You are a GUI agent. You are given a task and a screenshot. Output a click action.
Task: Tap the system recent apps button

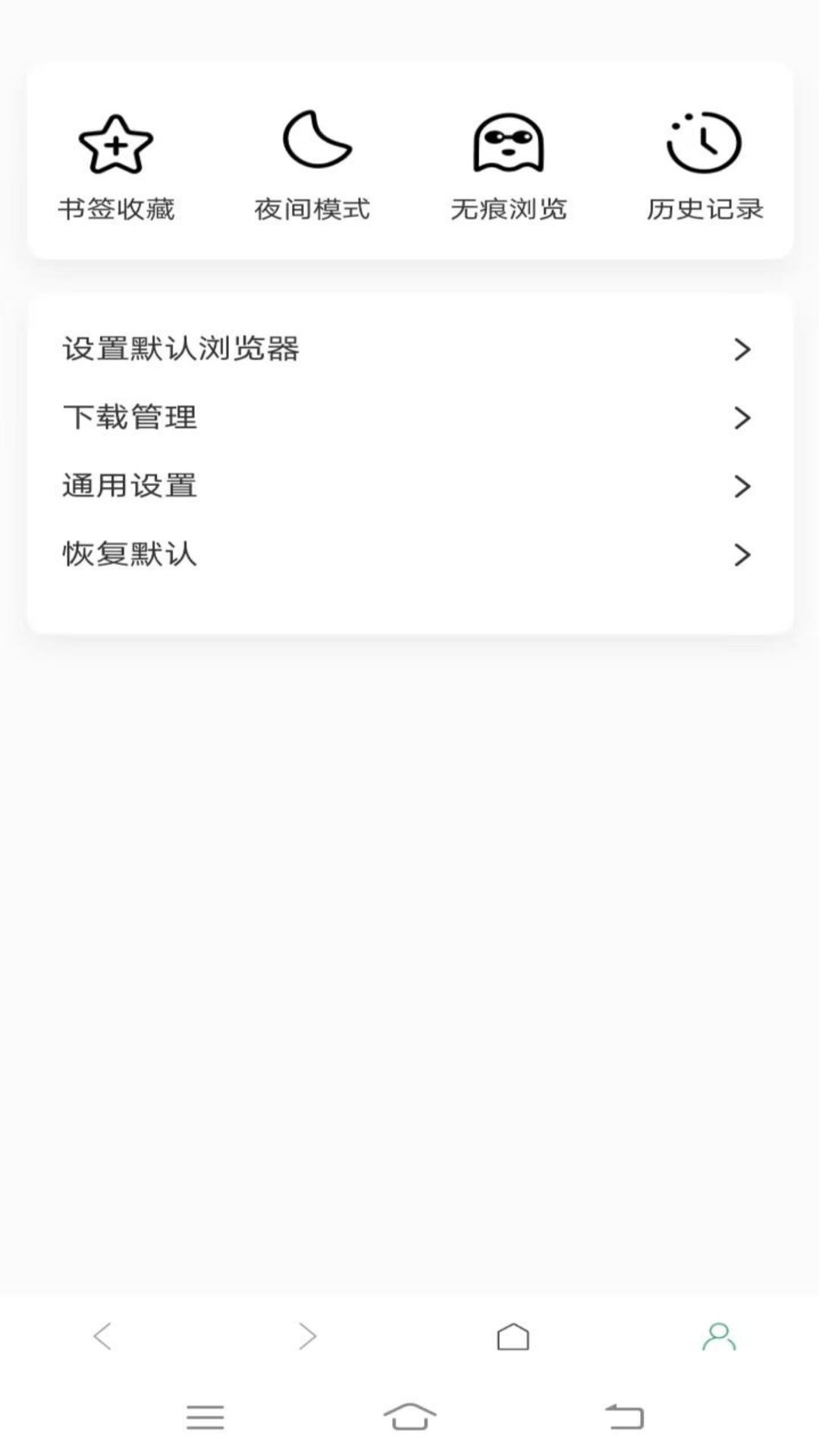click(x=205, y=1417)
